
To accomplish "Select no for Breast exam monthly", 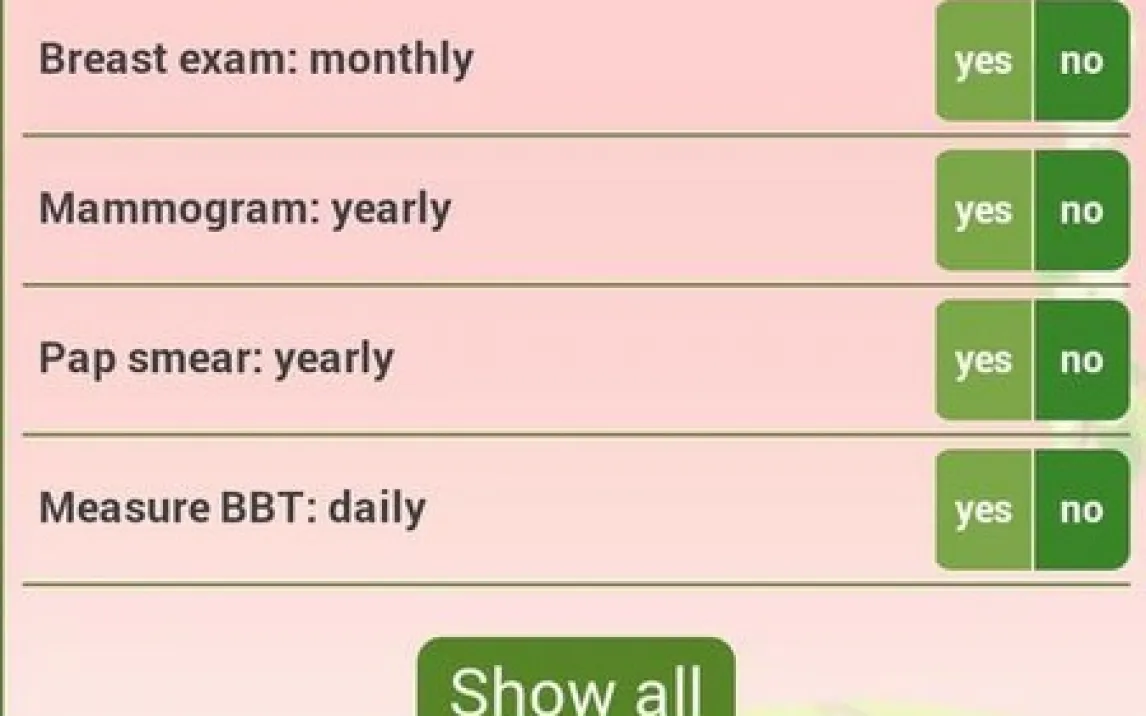I will click(1081, 61).
